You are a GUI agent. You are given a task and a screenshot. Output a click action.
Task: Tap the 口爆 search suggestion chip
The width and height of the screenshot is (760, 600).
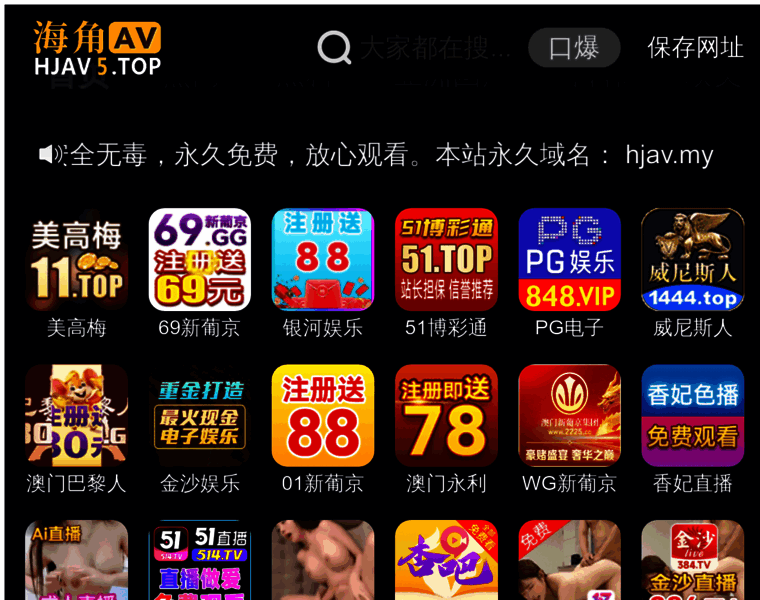click(x=574, y=47)
